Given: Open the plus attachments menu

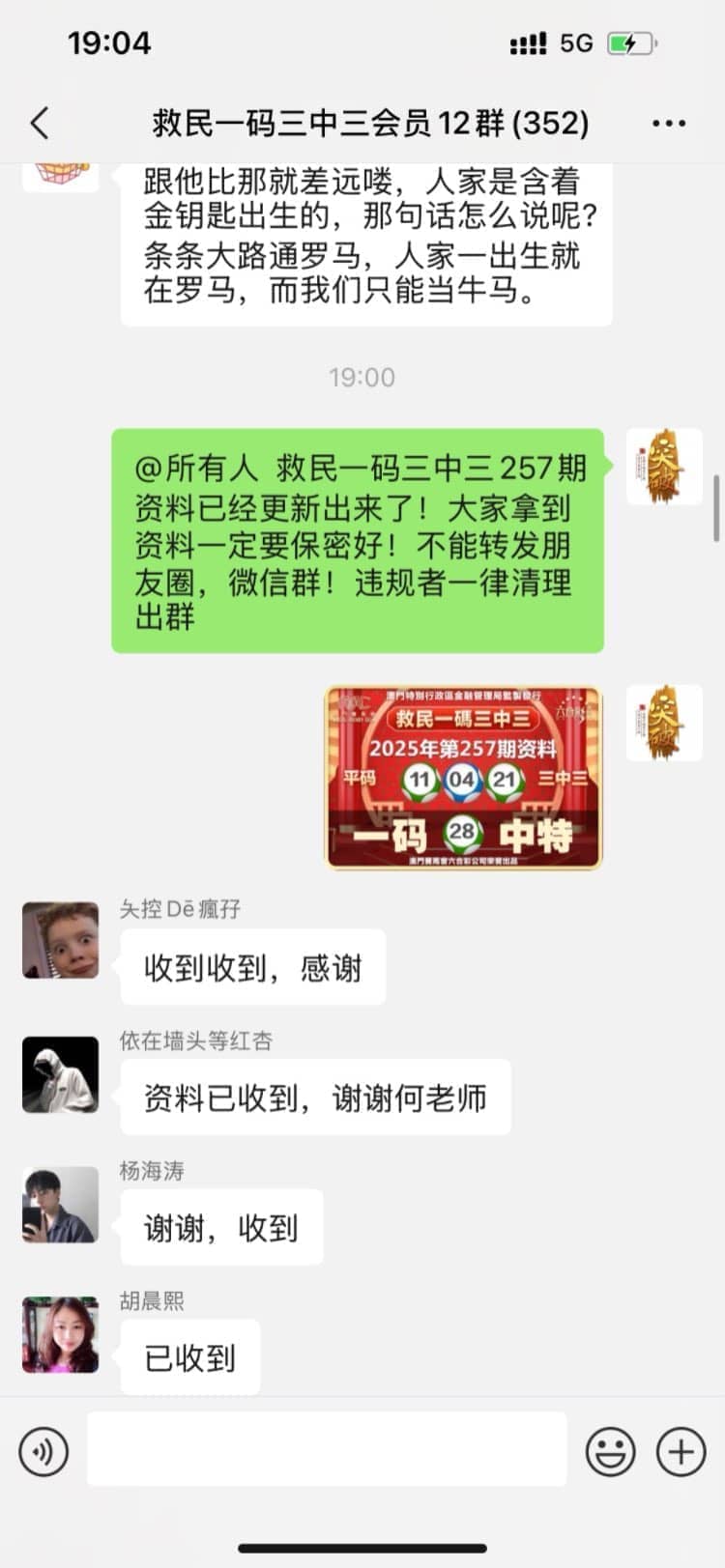Looking at the screenshot, I should pos(681,1451).
